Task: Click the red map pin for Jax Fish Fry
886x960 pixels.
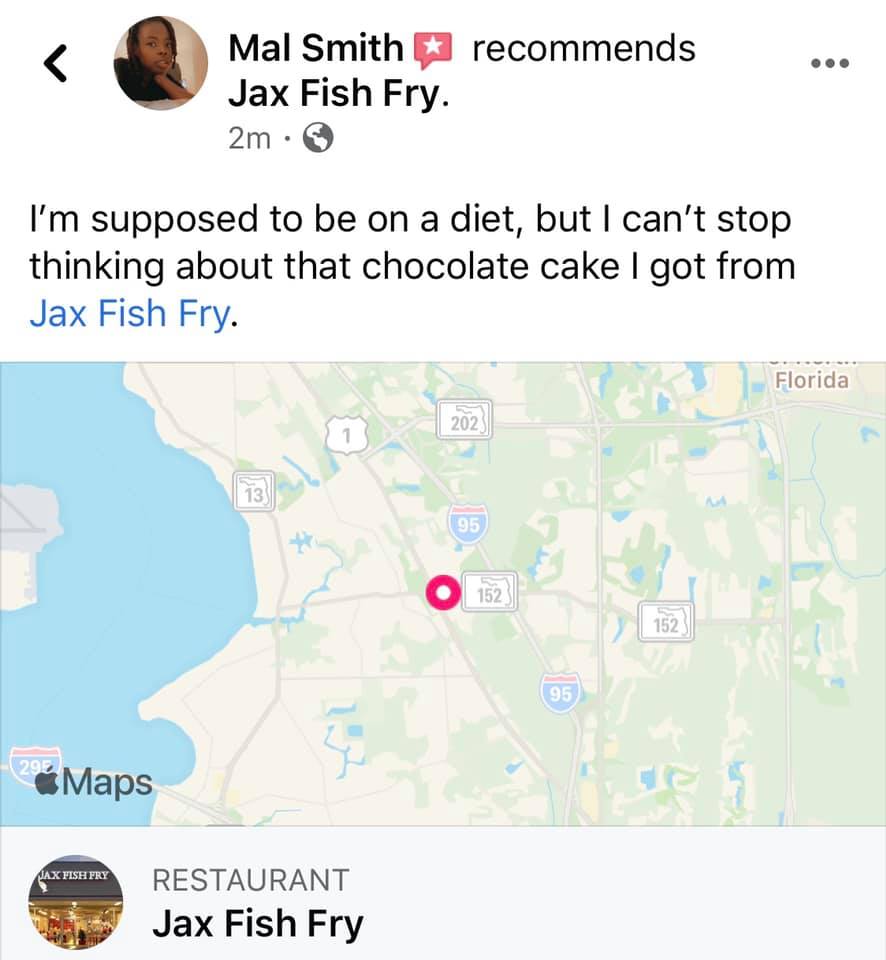Action: click(441, 594)
